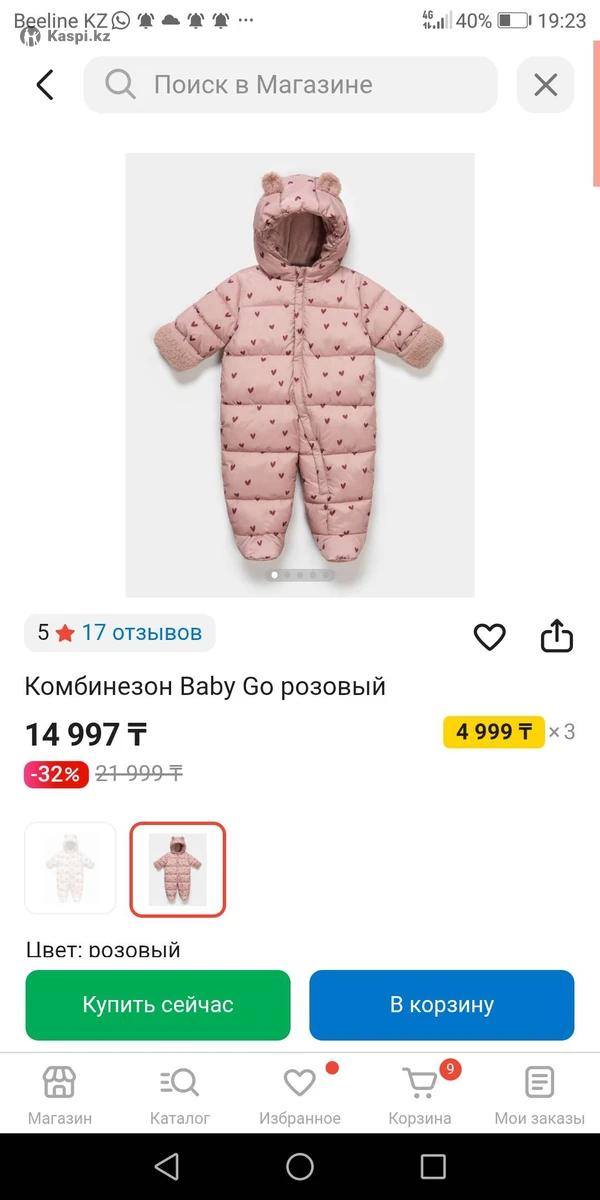The width and height of the screenshot is (600, 1200).
Task: View the Мои заказы tab
Action: (x=539, y=1095)
